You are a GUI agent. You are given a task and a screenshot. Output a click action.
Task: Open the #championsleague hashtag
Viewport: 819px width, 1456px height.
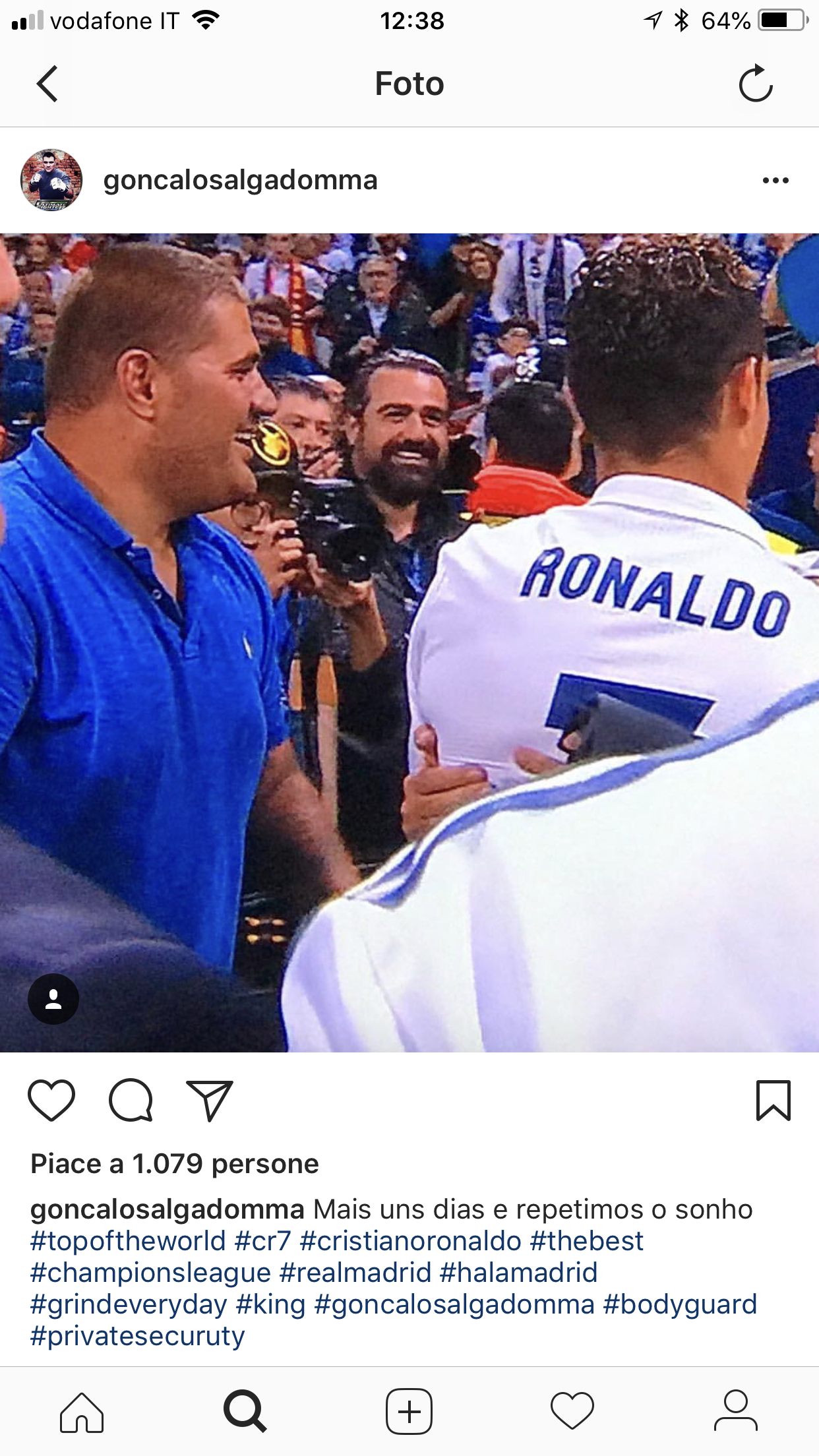pyautogui.click(x=151, y=1273)
